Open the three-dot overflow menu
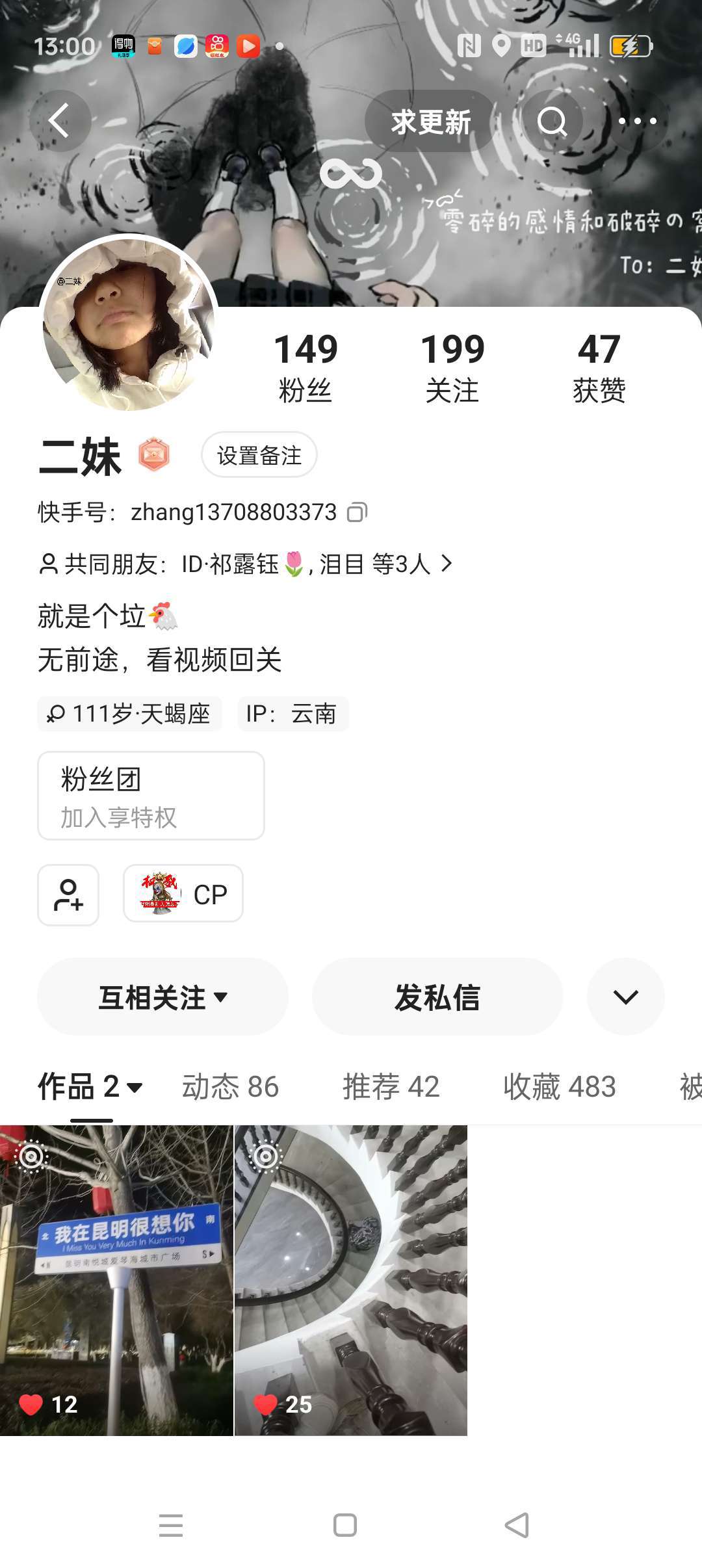The image size is (702, 1568). coord(637,121)
